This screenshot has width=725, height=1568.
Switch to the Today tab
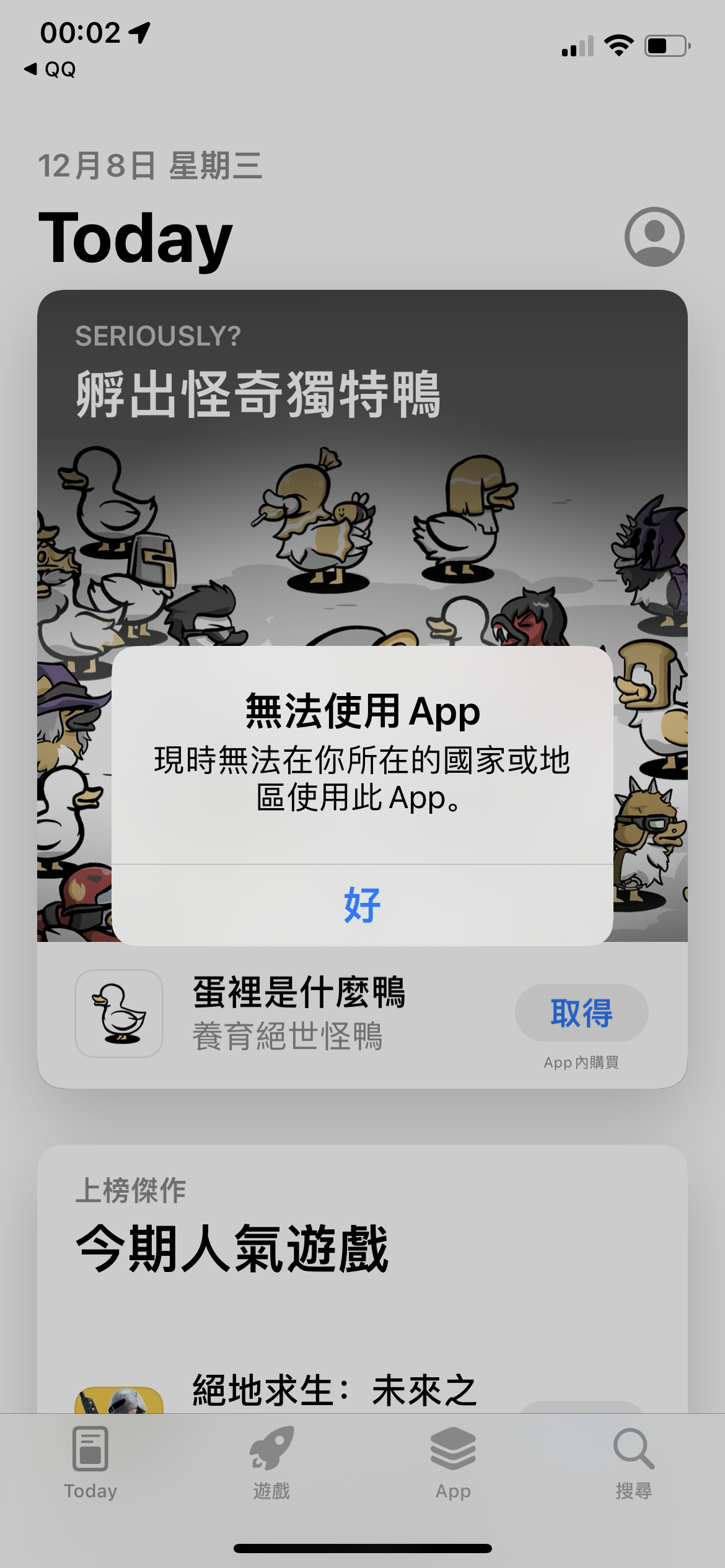click(90, 1463)
